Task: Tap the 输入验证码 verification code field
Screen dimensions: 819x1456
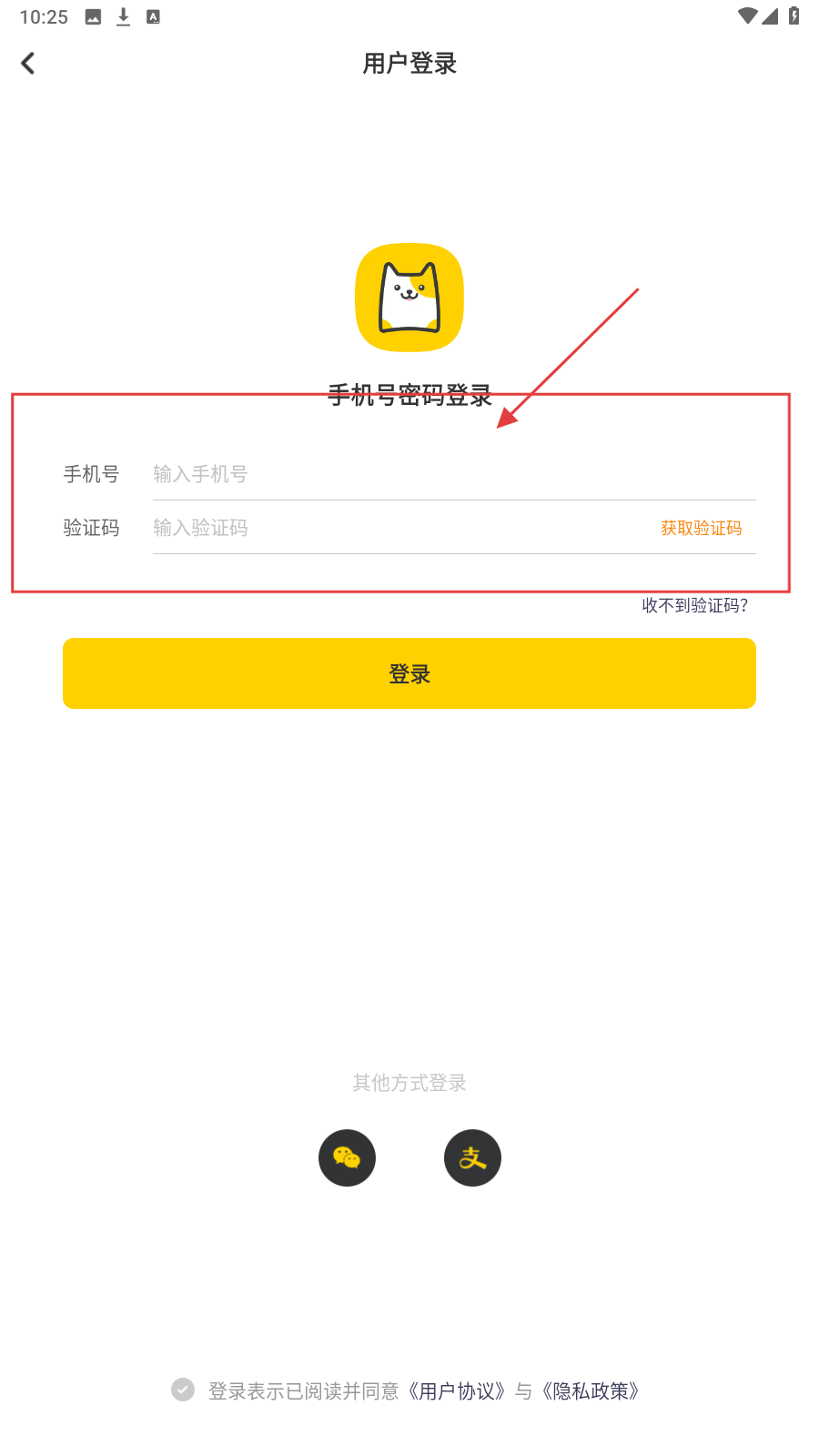Action: [391, 528]
